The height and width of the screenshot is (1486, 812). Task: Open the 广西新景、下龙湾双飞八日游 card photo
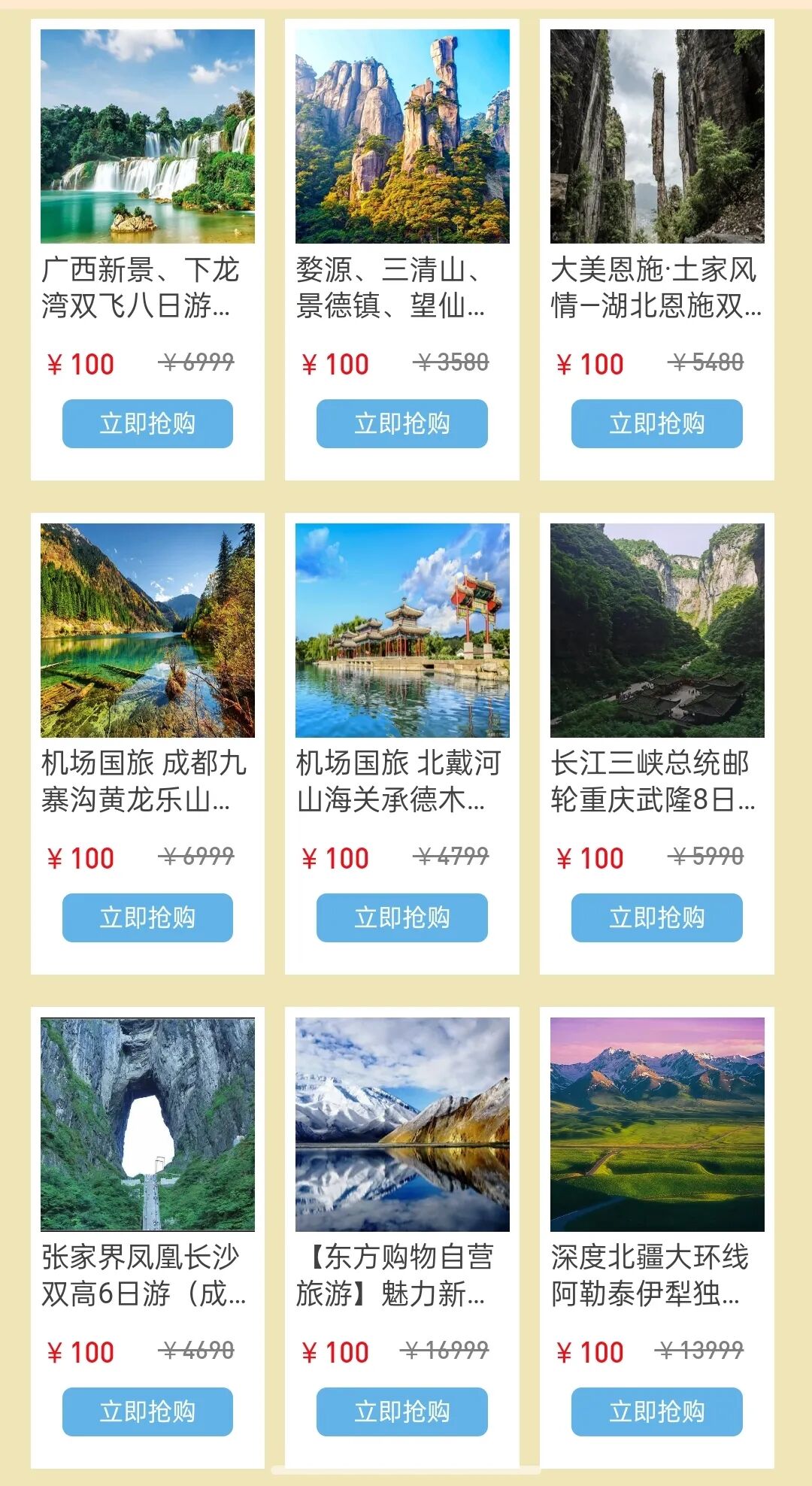[147, 136]
